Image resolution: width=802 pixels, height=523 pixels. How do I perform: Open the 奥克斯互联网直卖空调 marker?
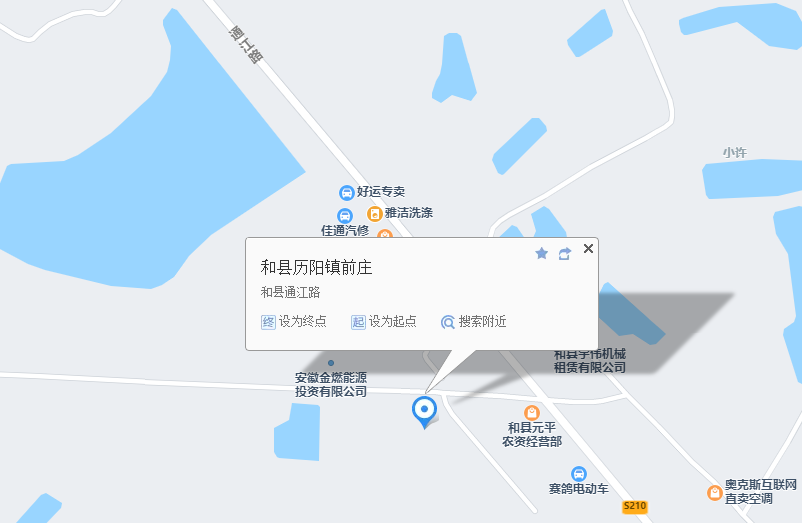pos(714,492)
